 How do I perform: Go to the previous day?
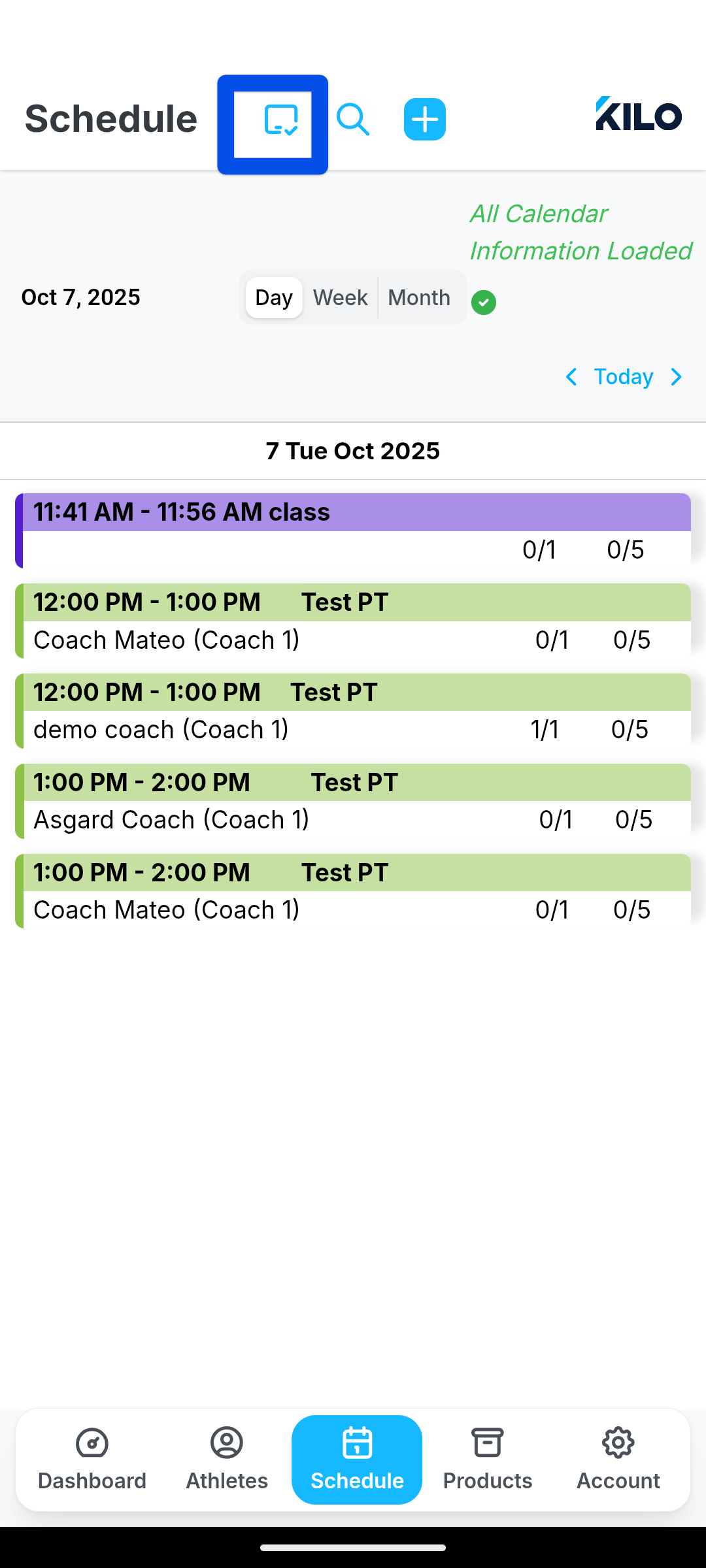571,377
